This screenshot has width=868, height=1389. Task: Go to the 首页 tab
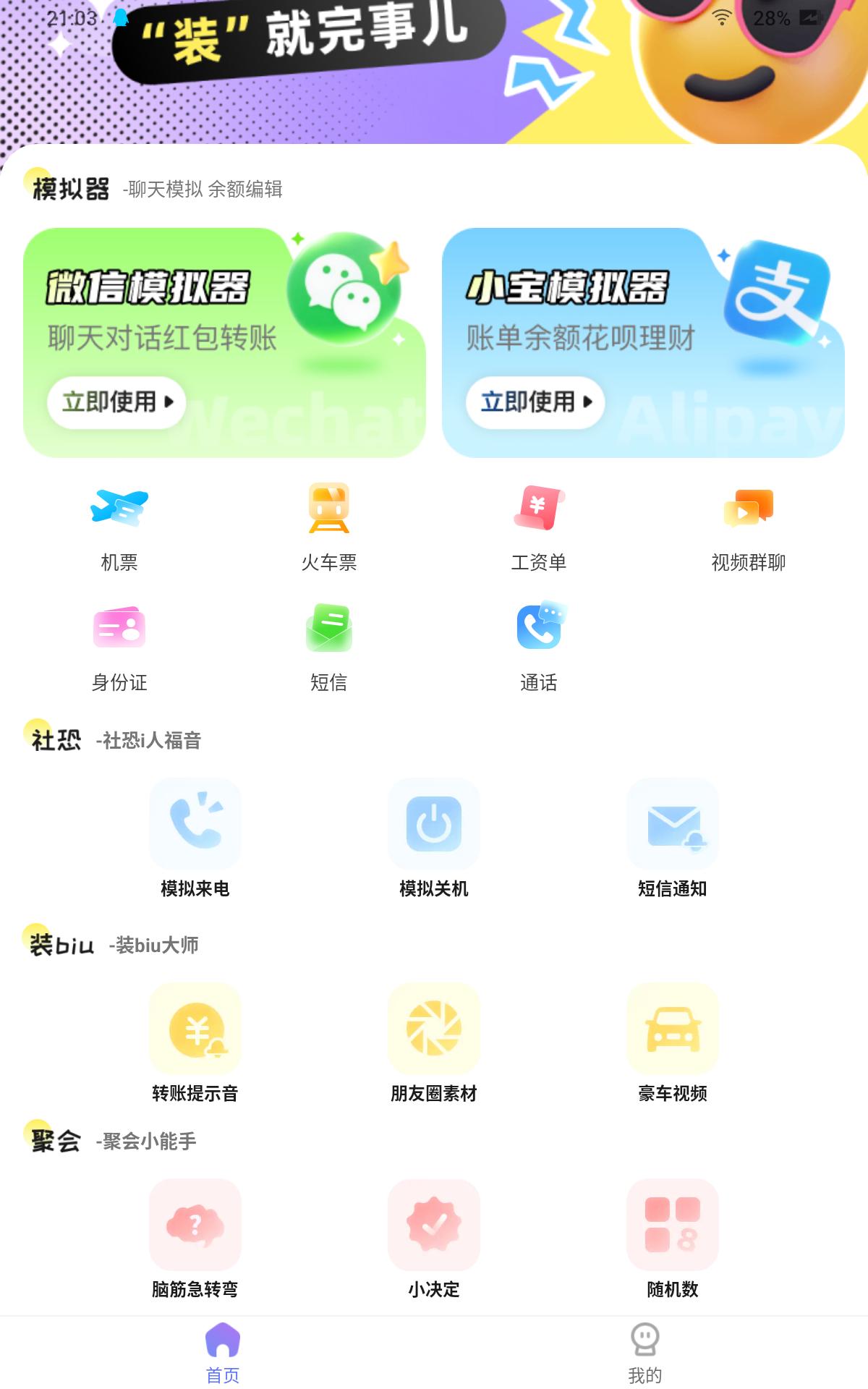tap(223, 1353)
